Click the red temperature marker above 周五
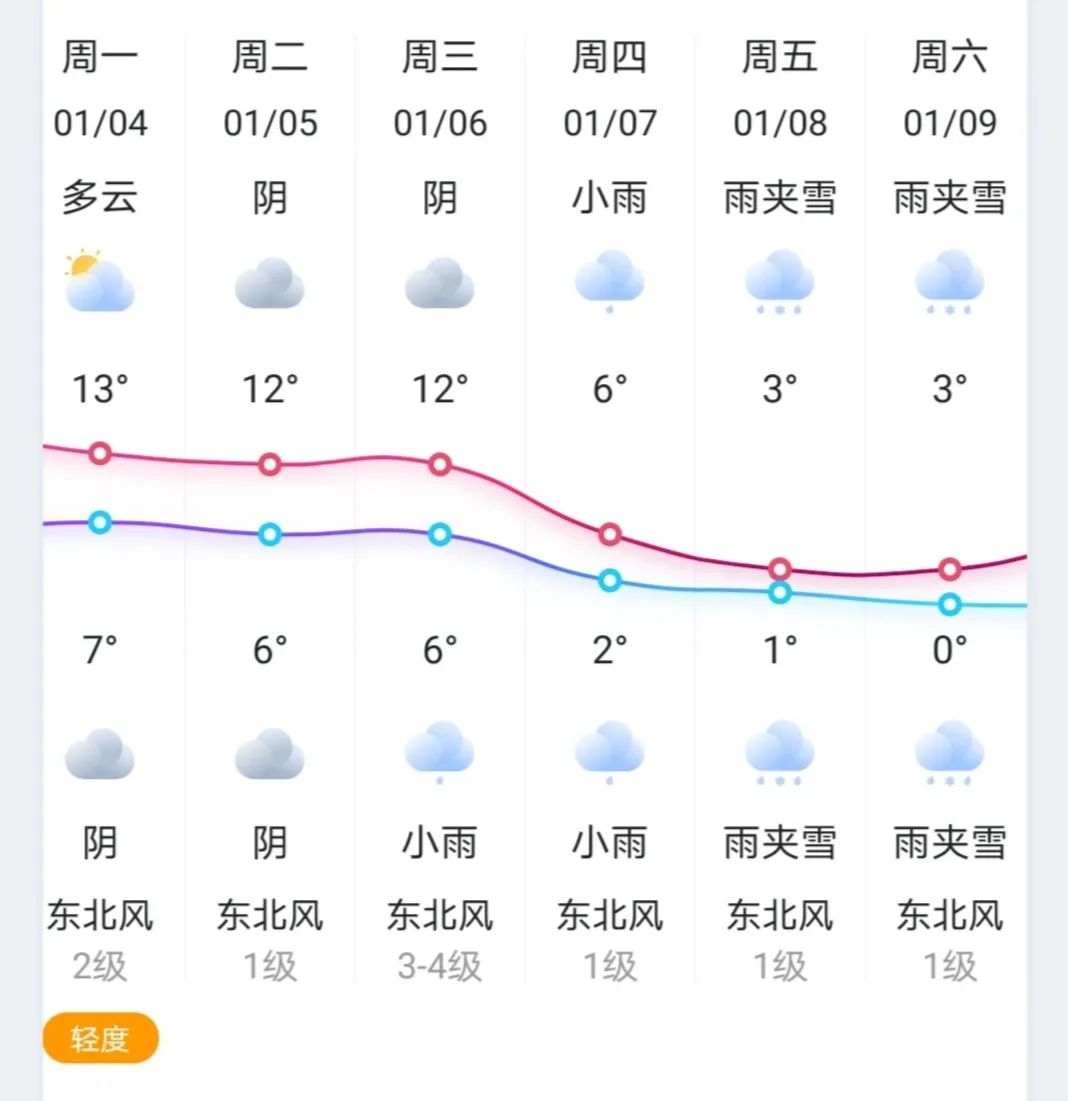 779,568
